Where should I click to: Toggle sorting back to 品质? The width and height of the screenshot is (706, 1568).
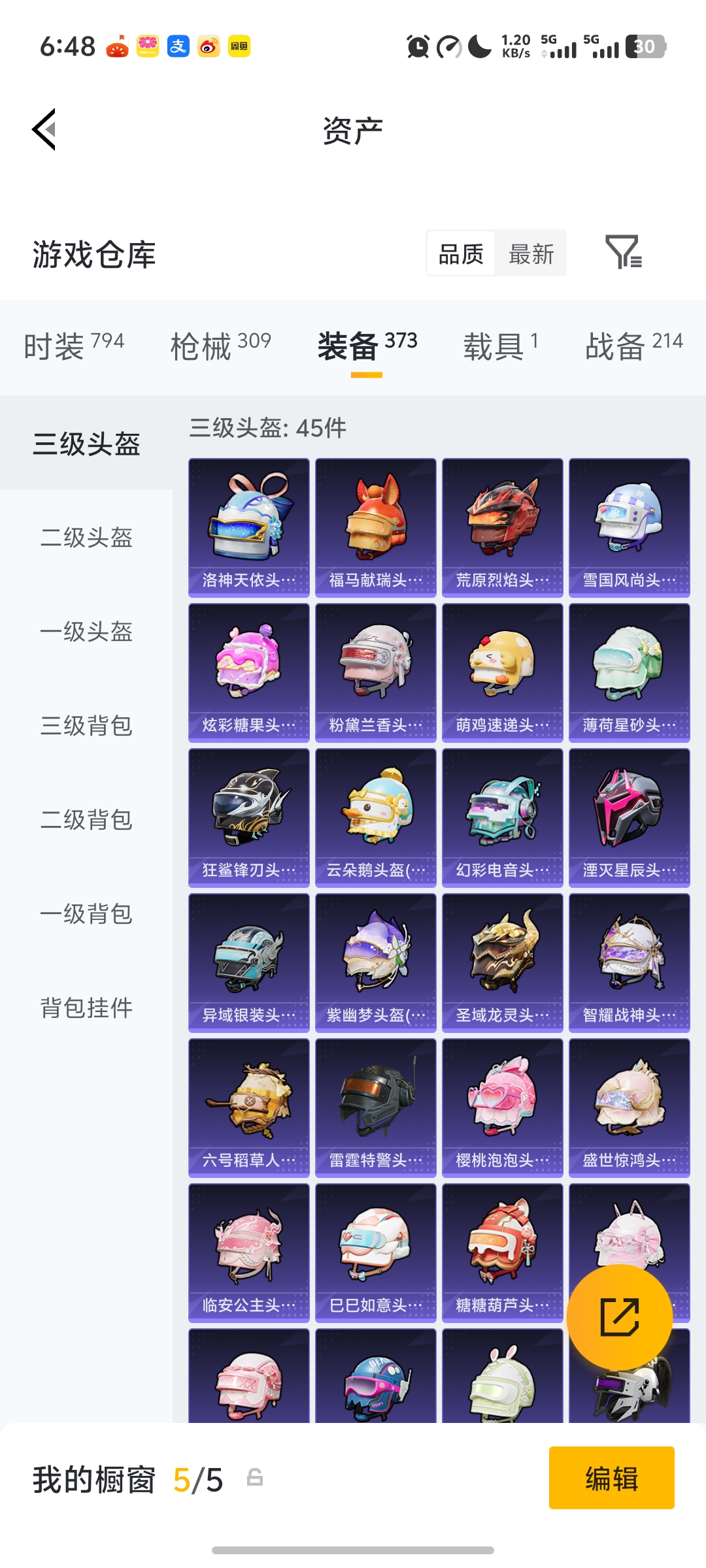460,253
